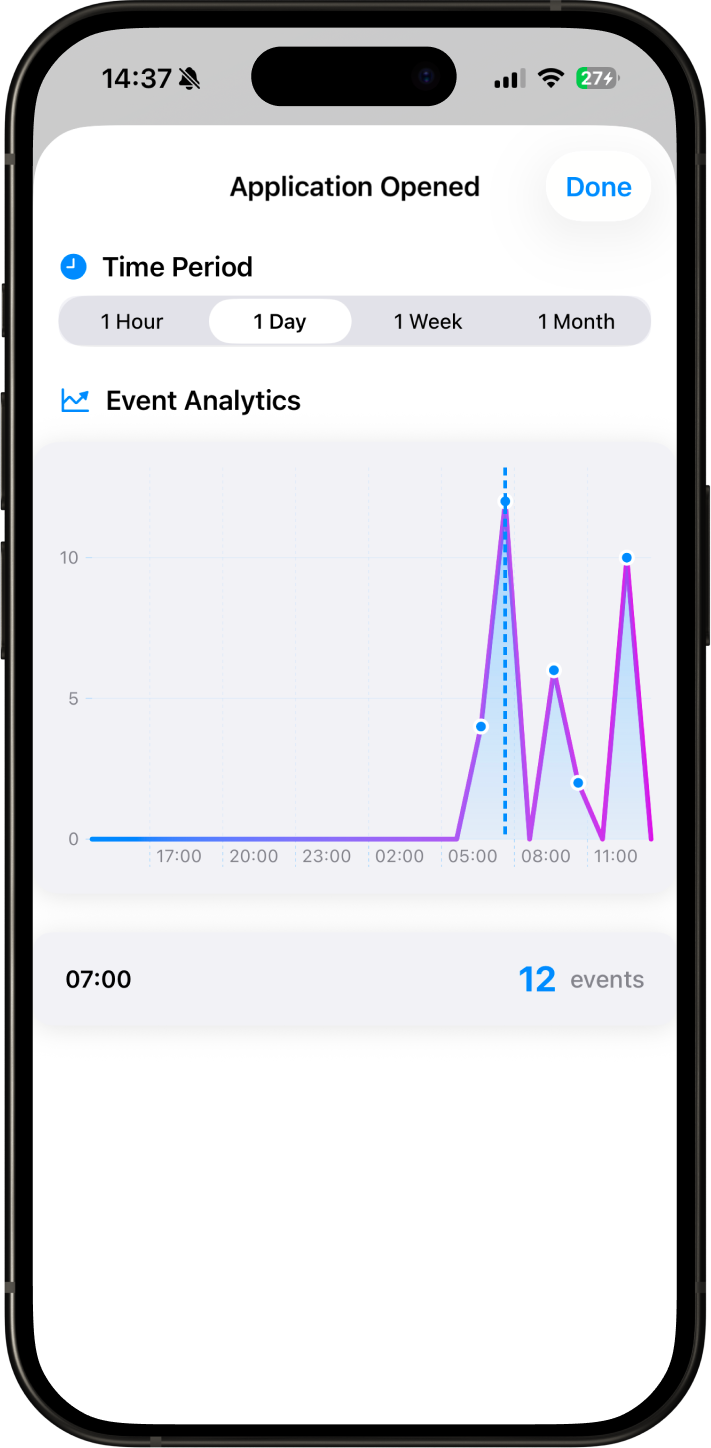Switch to the 1 Hour period

pyautogui.click(x=132, y=322)
